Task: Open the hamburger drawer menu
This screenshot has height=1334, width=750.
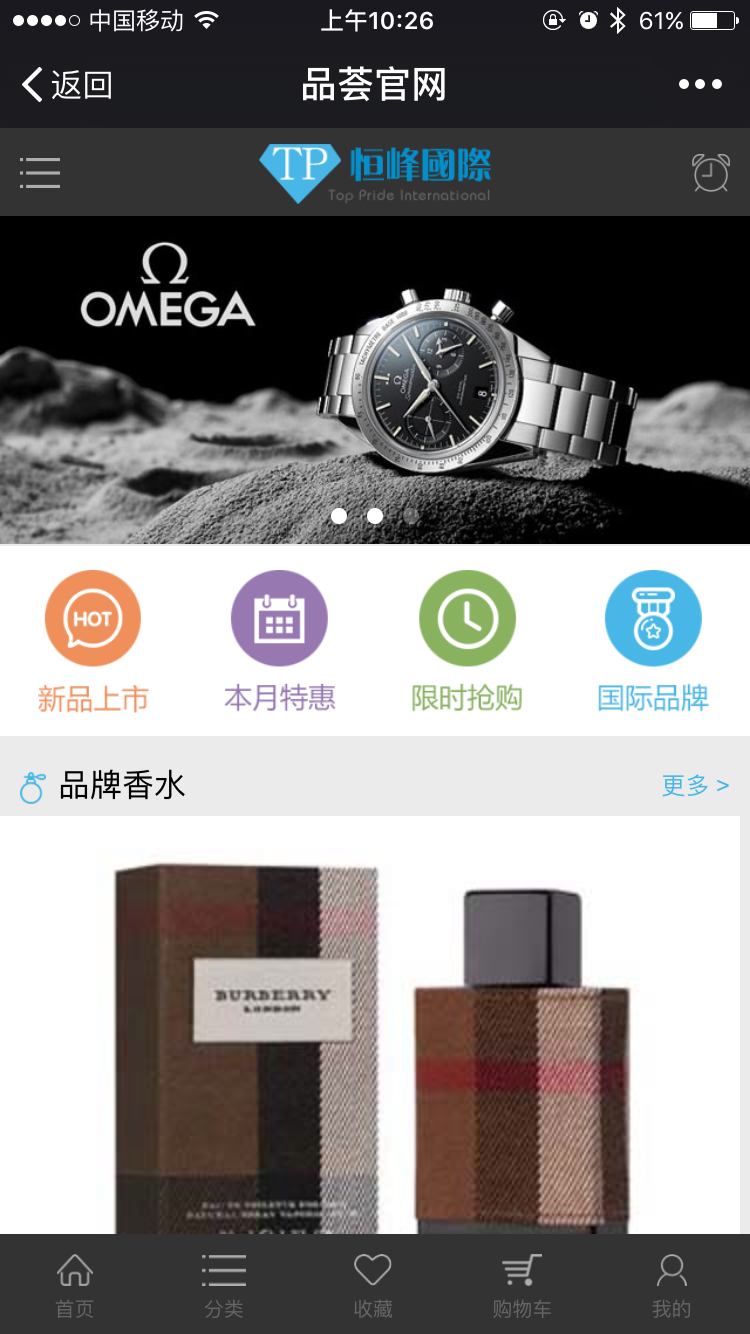Action: click(40, 173)
